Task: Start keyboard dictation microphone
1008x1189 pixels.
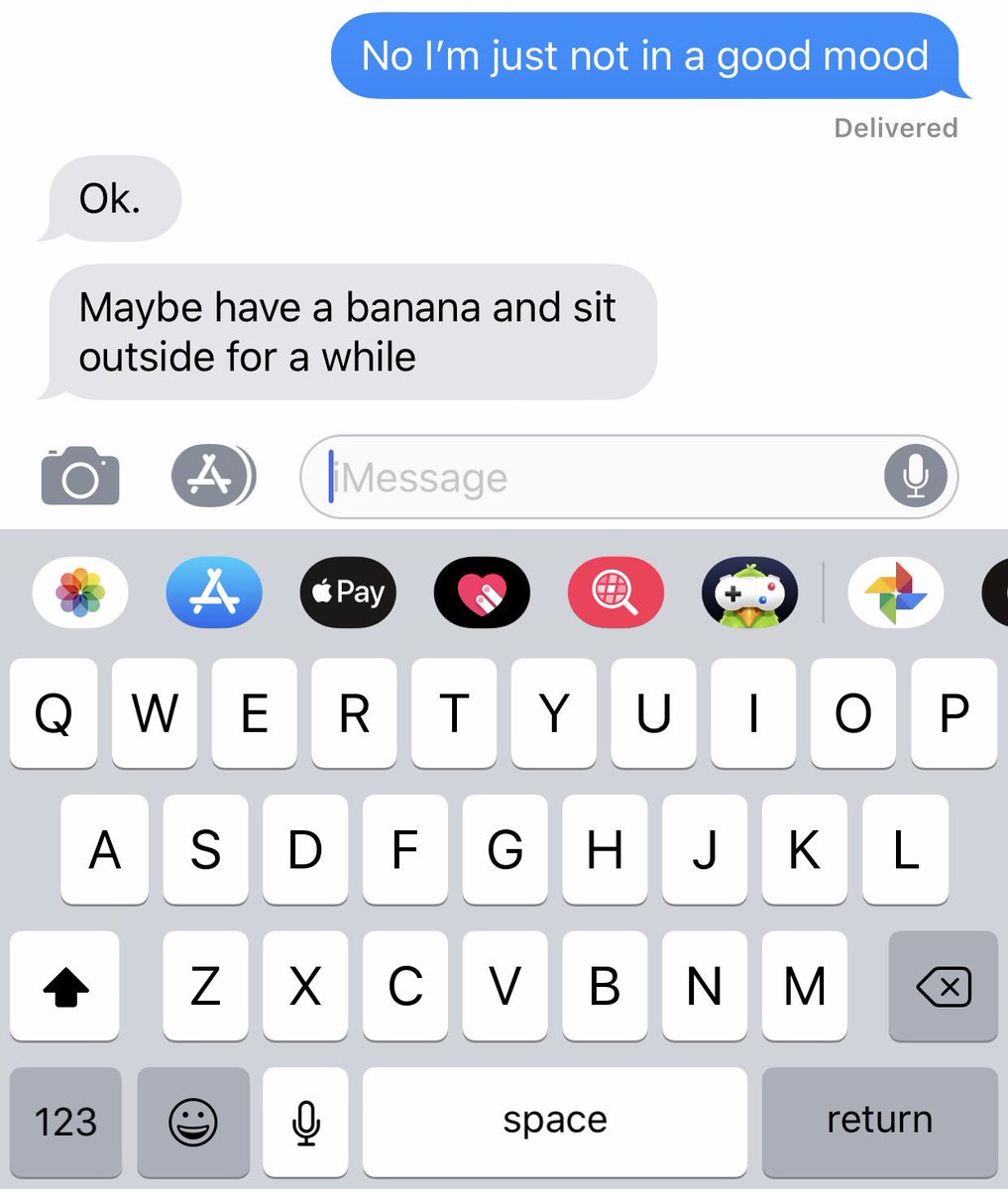Action: click(305, 1121)
